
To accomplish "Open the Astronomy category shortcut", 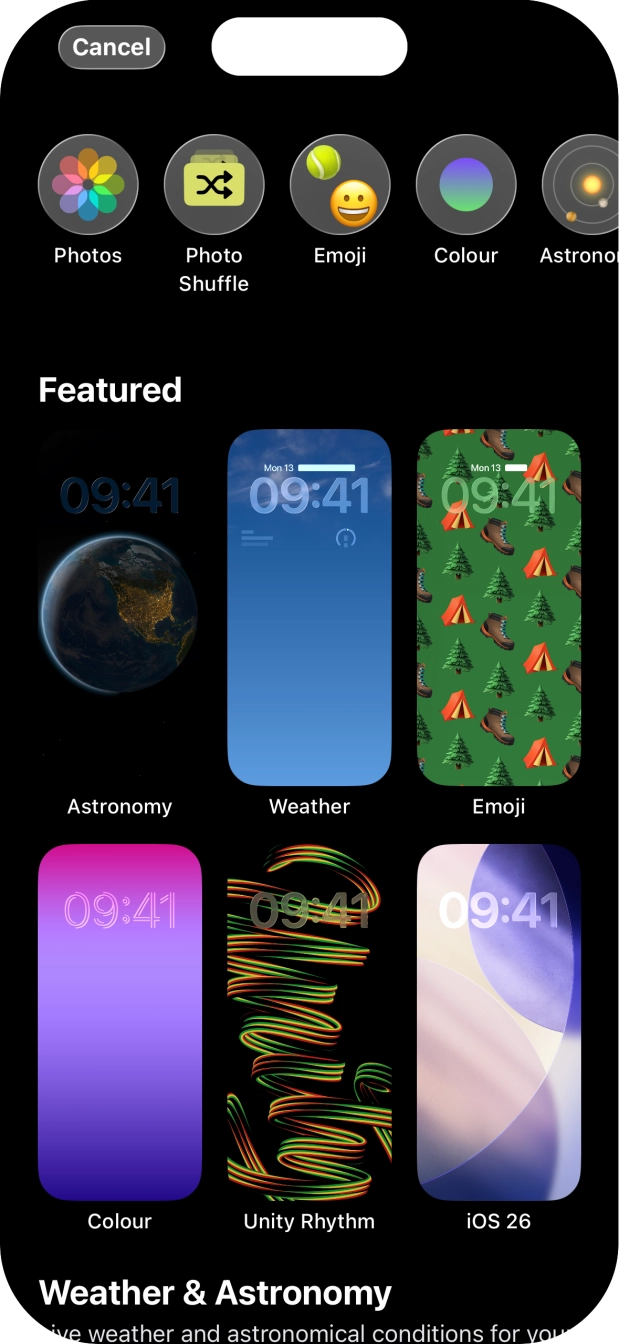I will click(x=587, y=185).
